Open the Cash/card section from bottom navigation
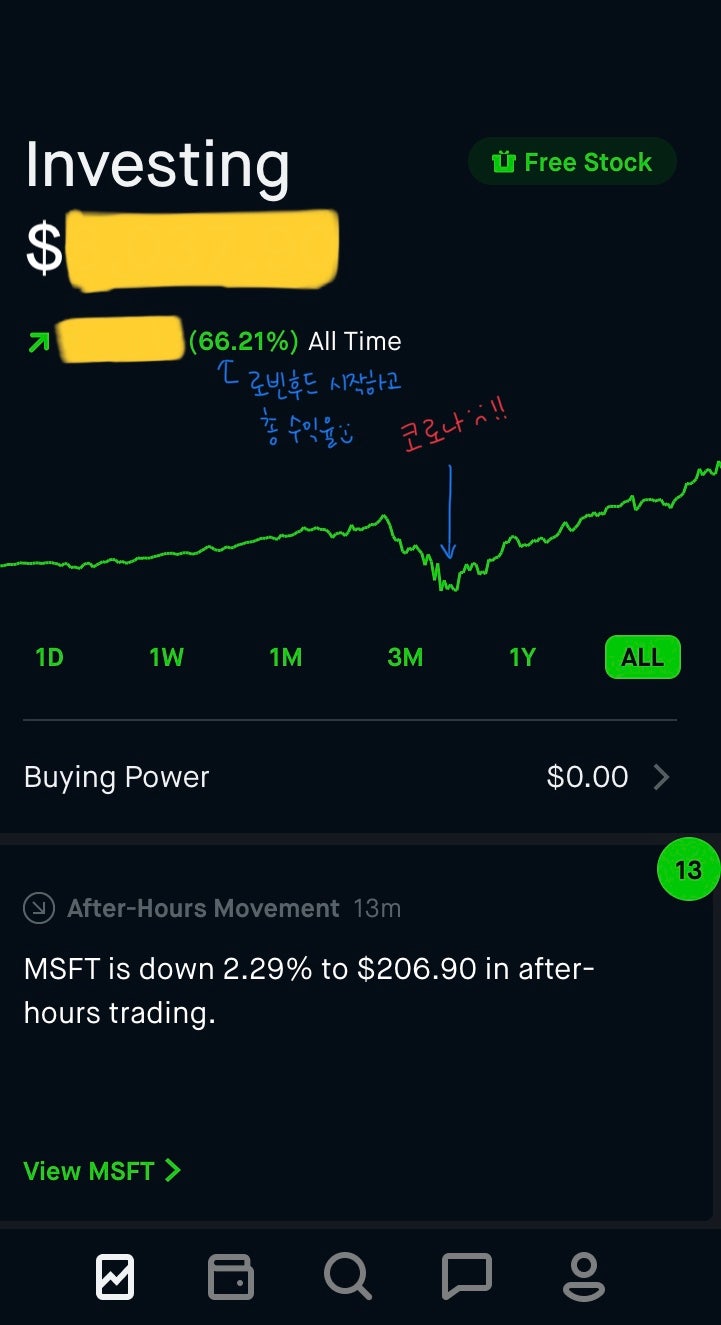 230,1275
